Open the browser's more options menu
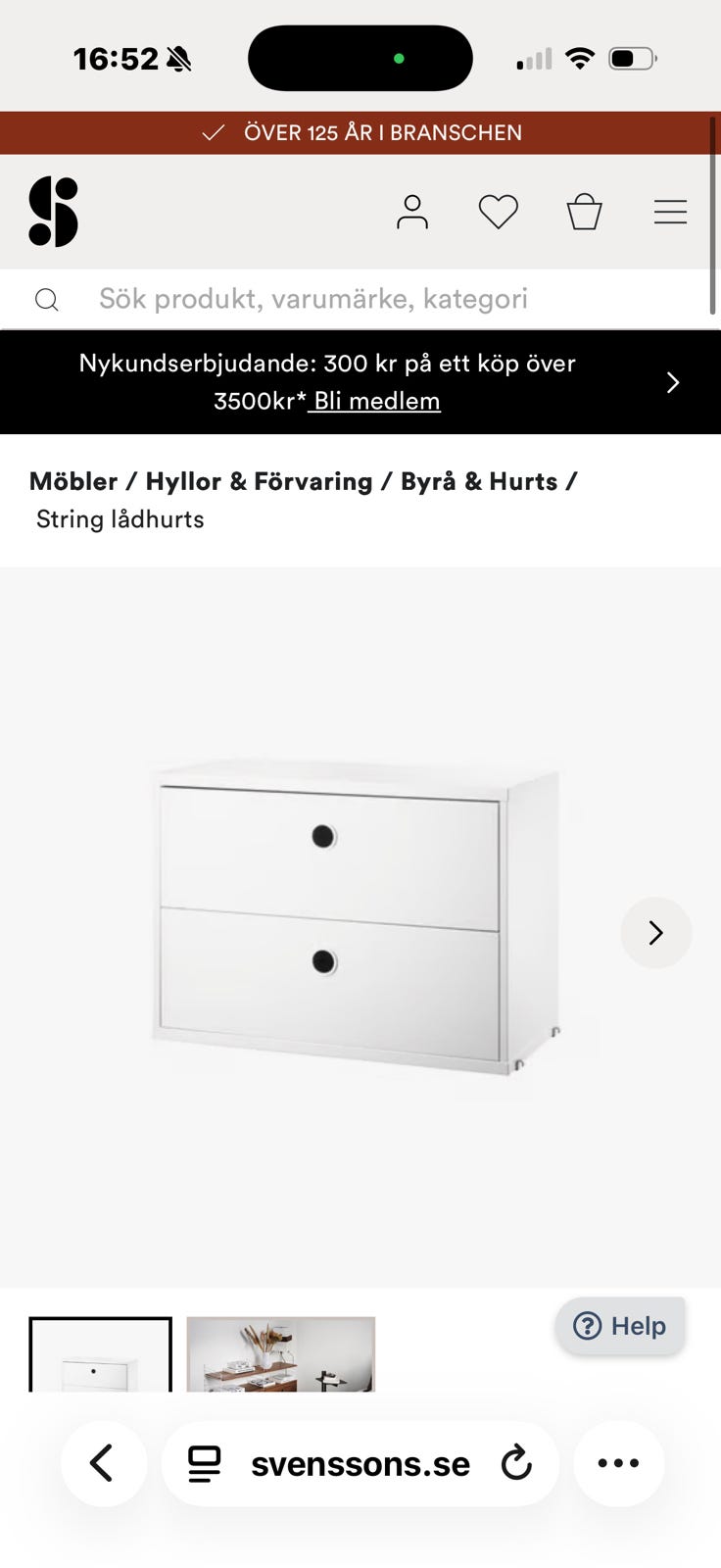 click(618, 1463)
